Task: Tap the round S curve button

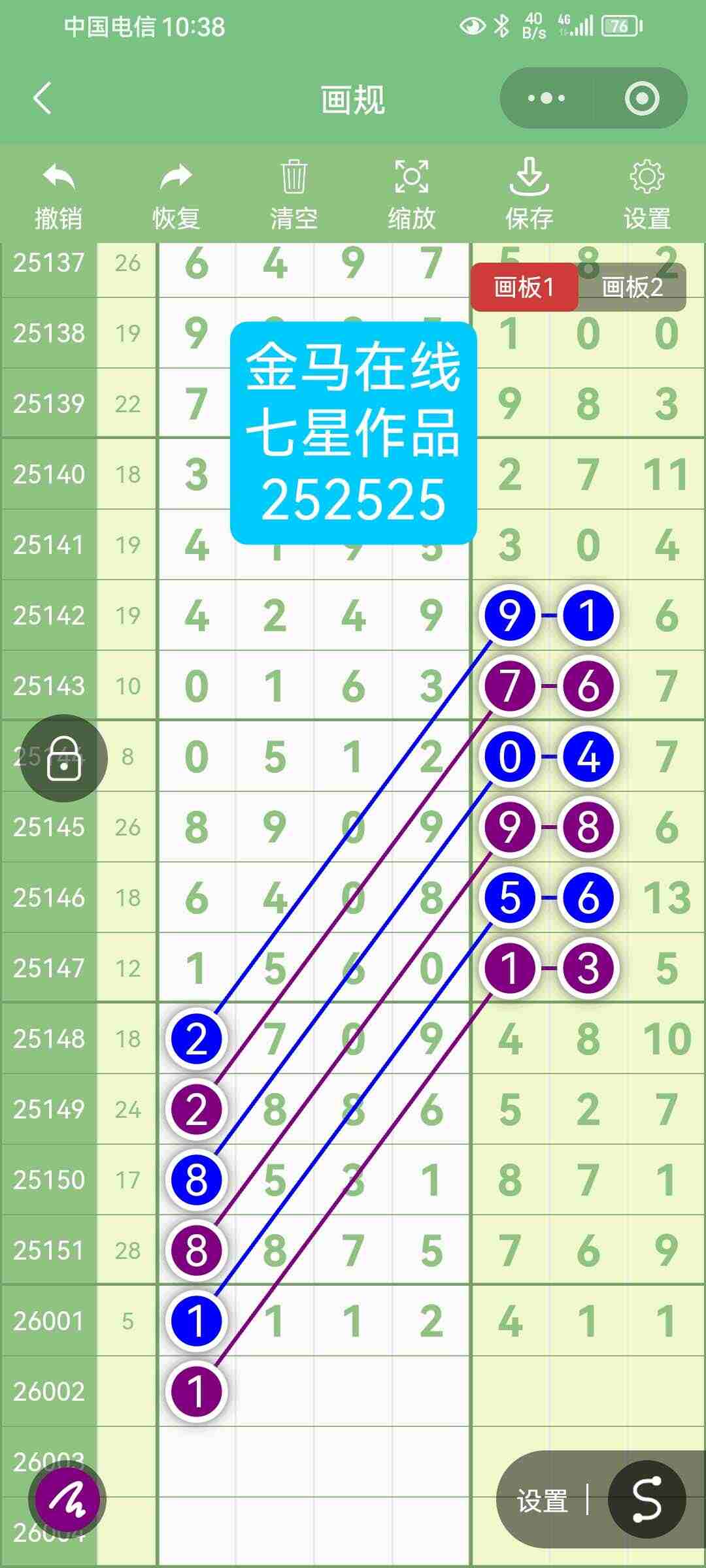Action: 647,1499
